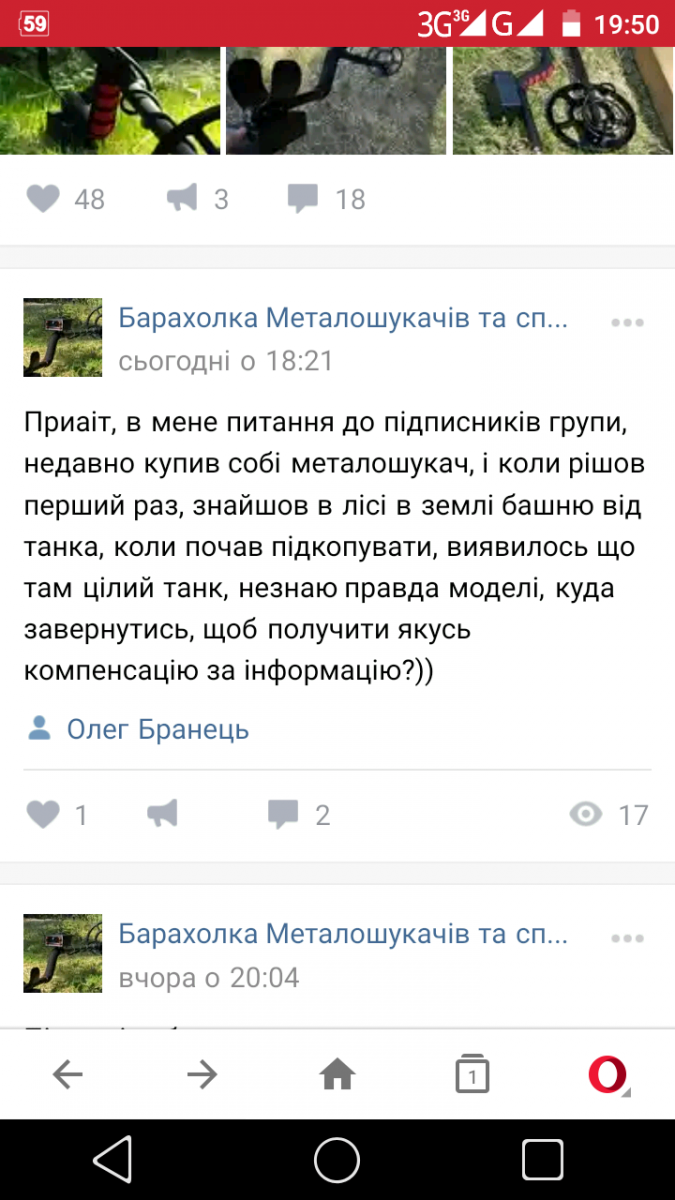Viewport: 675px width, 1200px height.
Task: Share the top post with 3 reposts
Action: (x=182, y=199)
